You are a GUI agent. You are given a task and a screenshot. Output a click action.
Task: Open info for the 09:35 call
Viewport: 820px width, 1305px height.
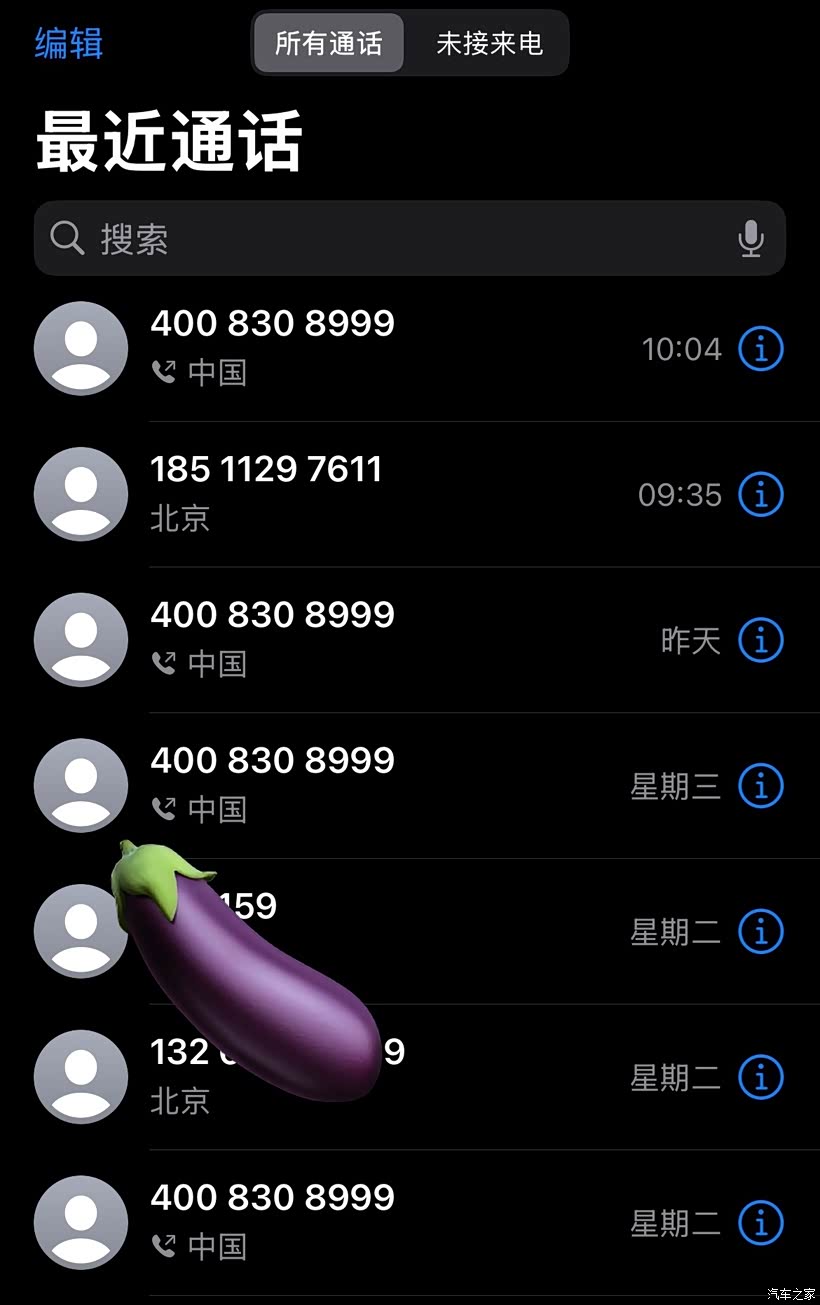[761, 494]
